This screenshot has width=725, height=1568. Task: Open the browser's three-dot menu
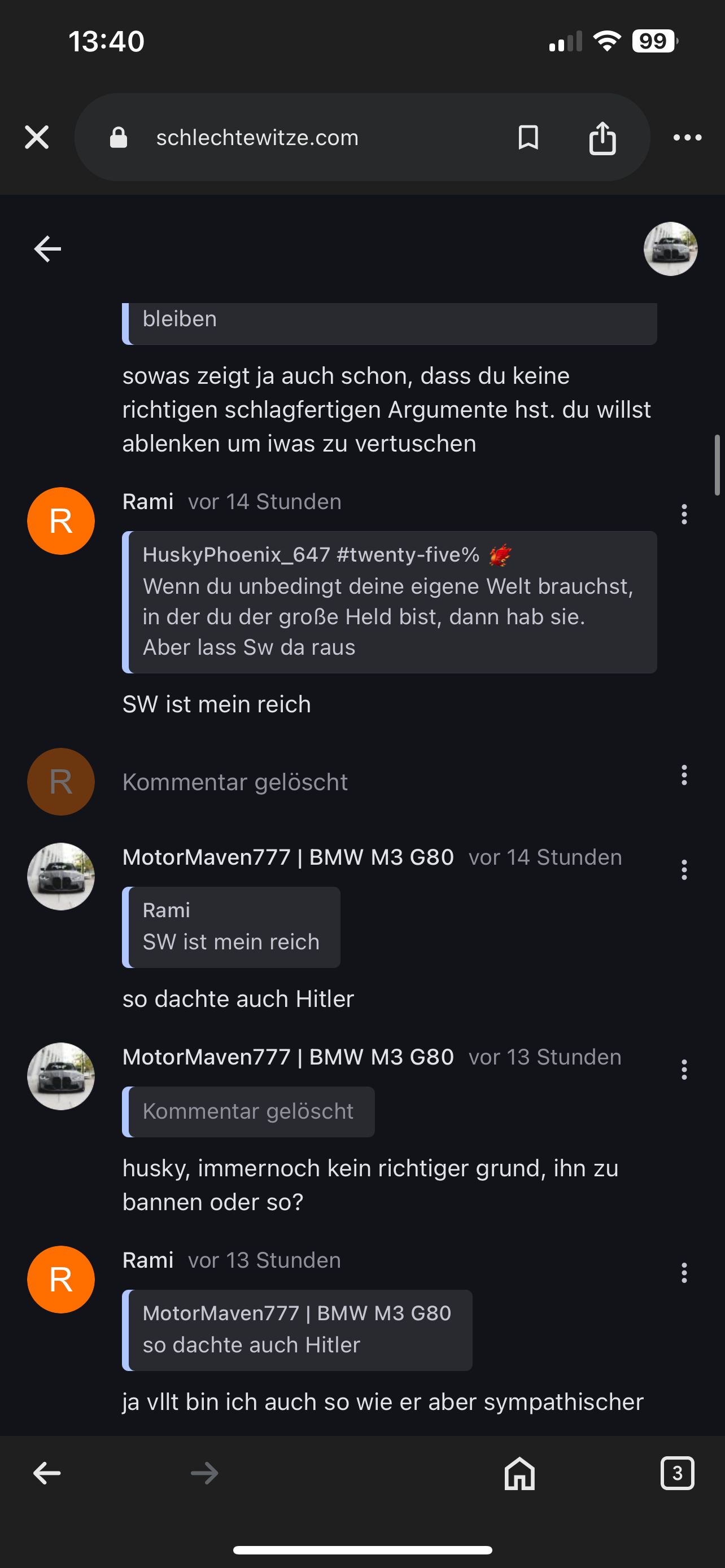pos(687,138)
